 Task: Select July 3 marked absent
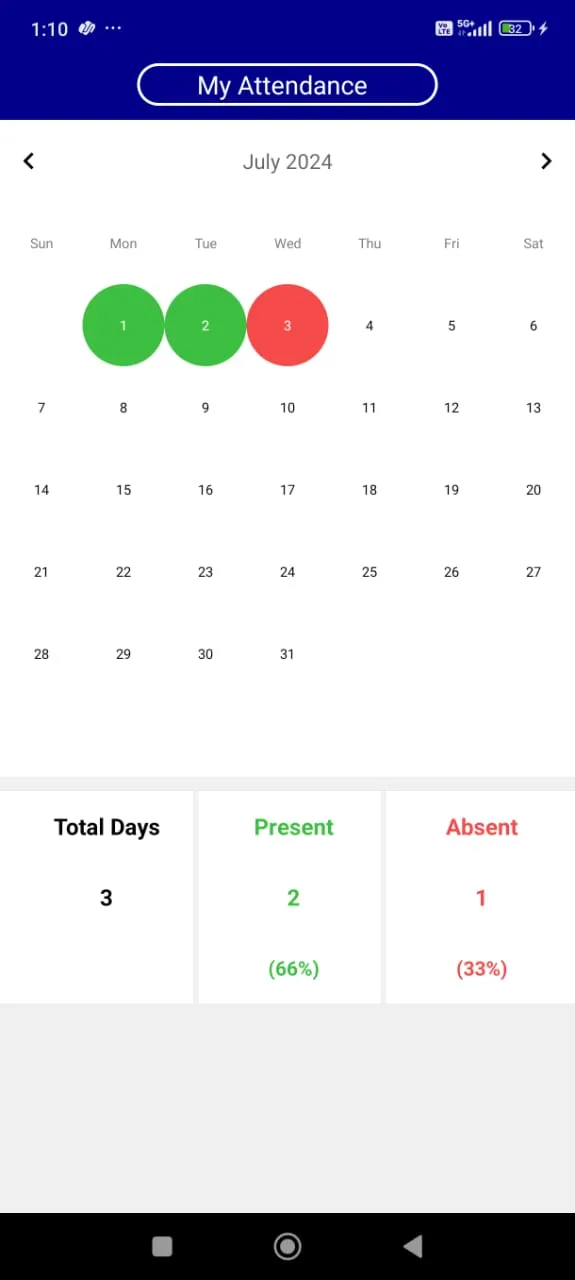287,325
